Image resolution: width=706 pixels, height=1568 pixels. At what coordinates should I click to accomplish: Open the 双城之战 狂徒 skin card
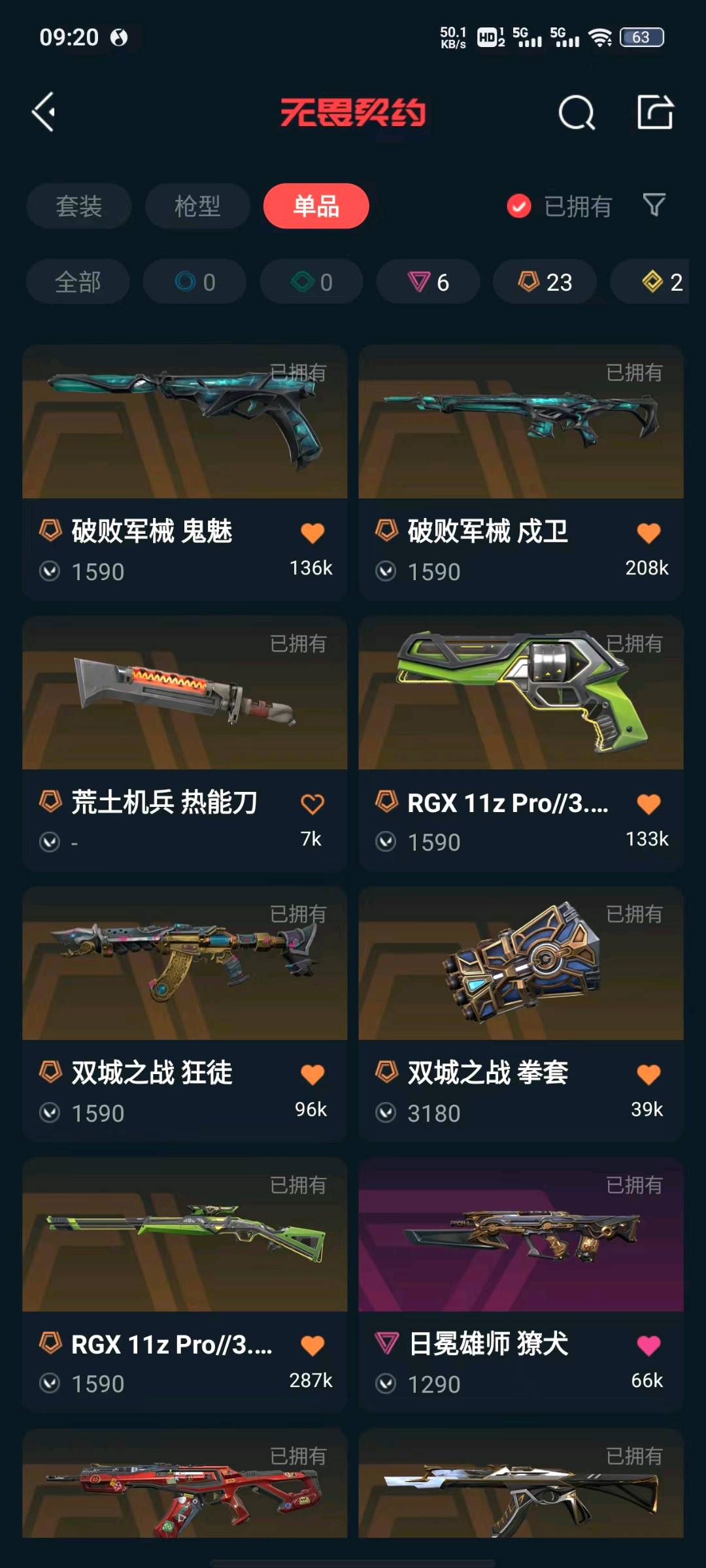(x=184, y=1014)
